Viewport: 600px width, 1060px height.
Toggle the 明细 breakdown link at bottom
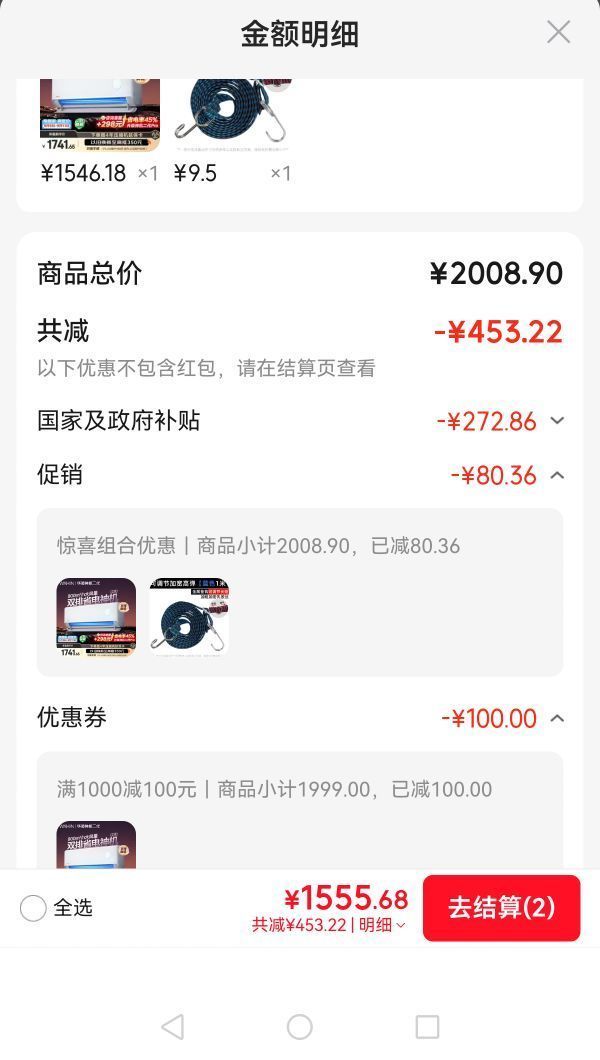pyautogui.click(x=382, y=925)
